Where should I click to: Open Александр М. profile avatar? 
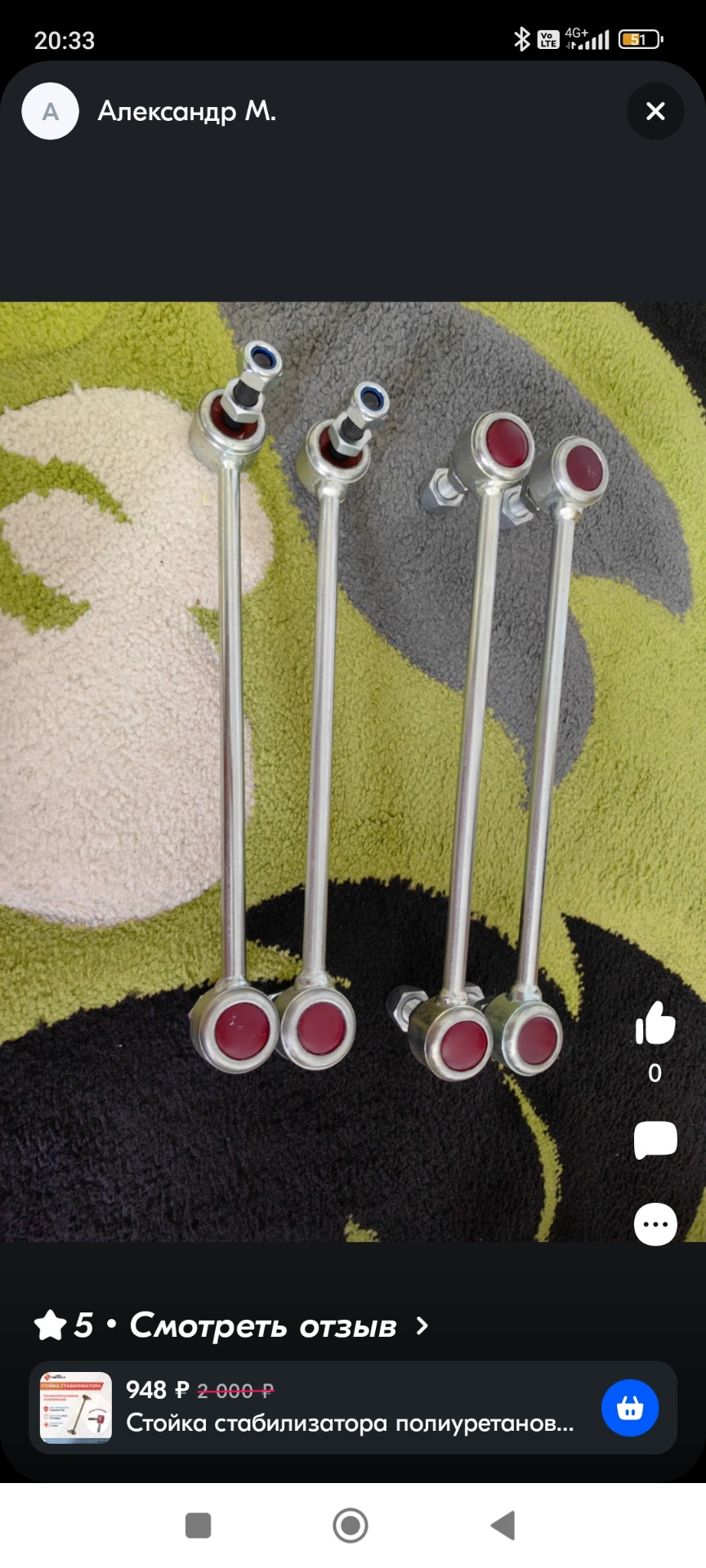point(50,111)
